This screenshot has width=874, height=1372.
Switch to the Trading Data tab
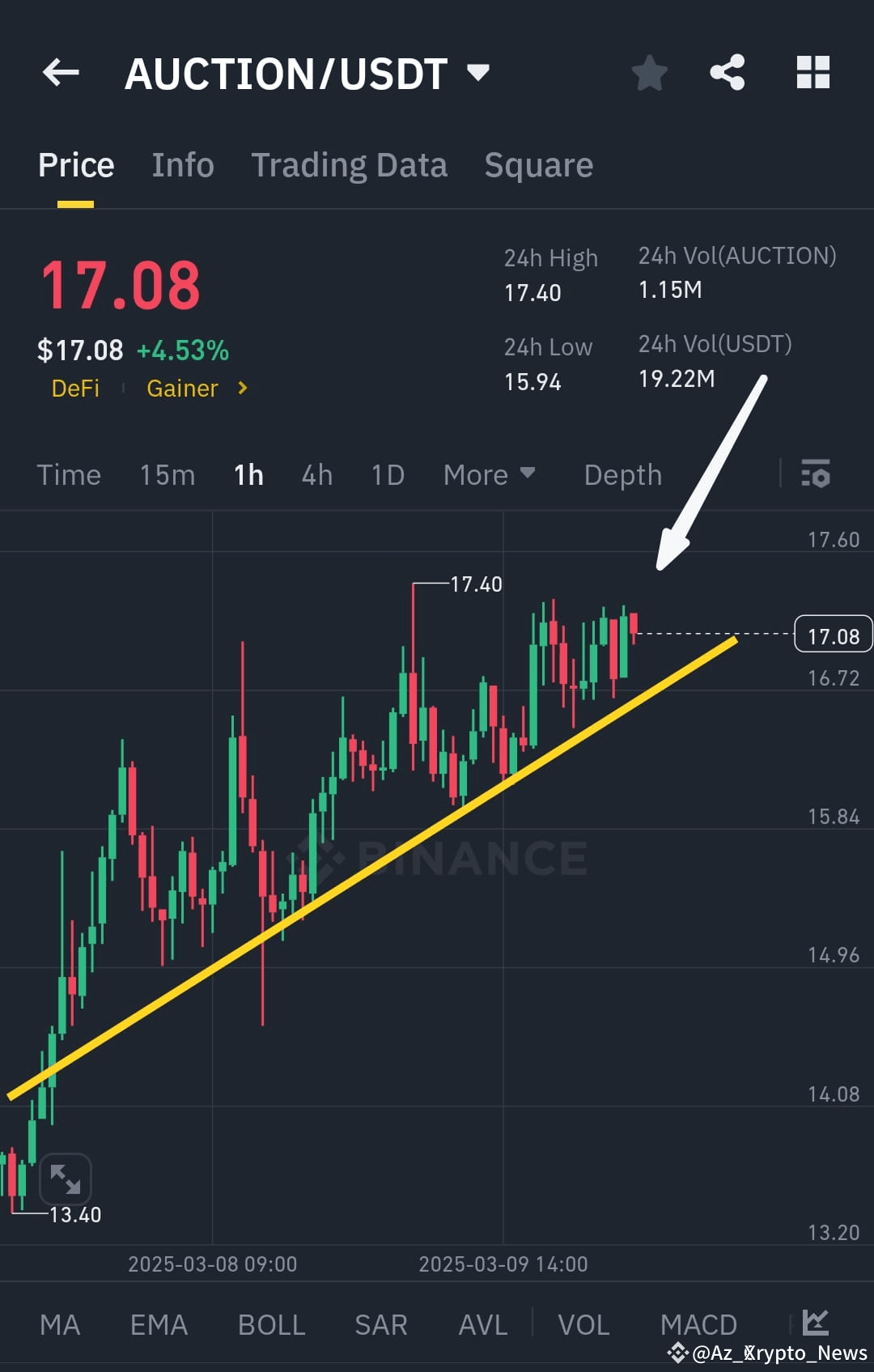tap(350, 164)
